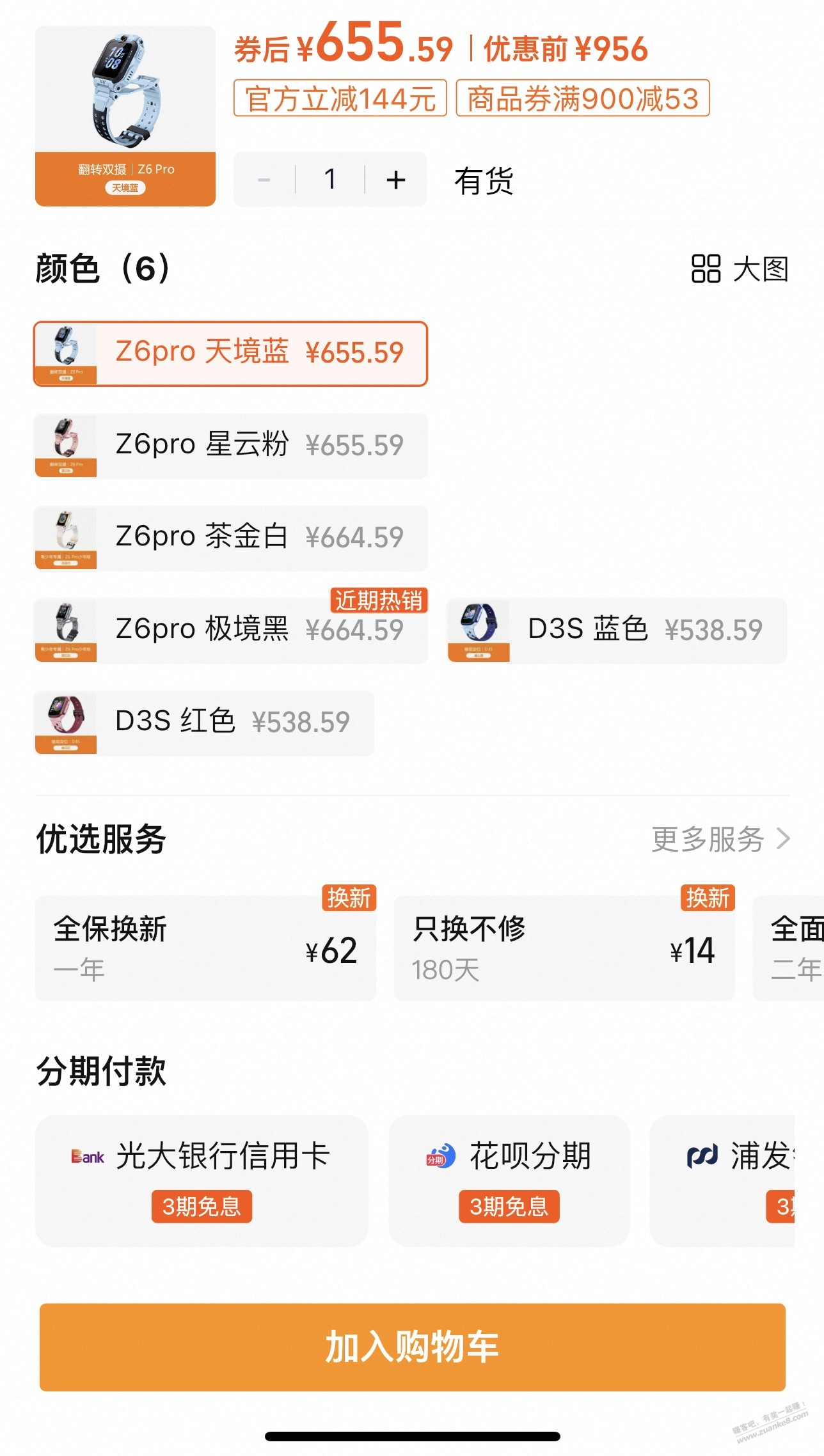Screen dimensions: 824x1456
Task: Choose 光大银行信用卡 installment option
Action: [x=202, y=1180]
